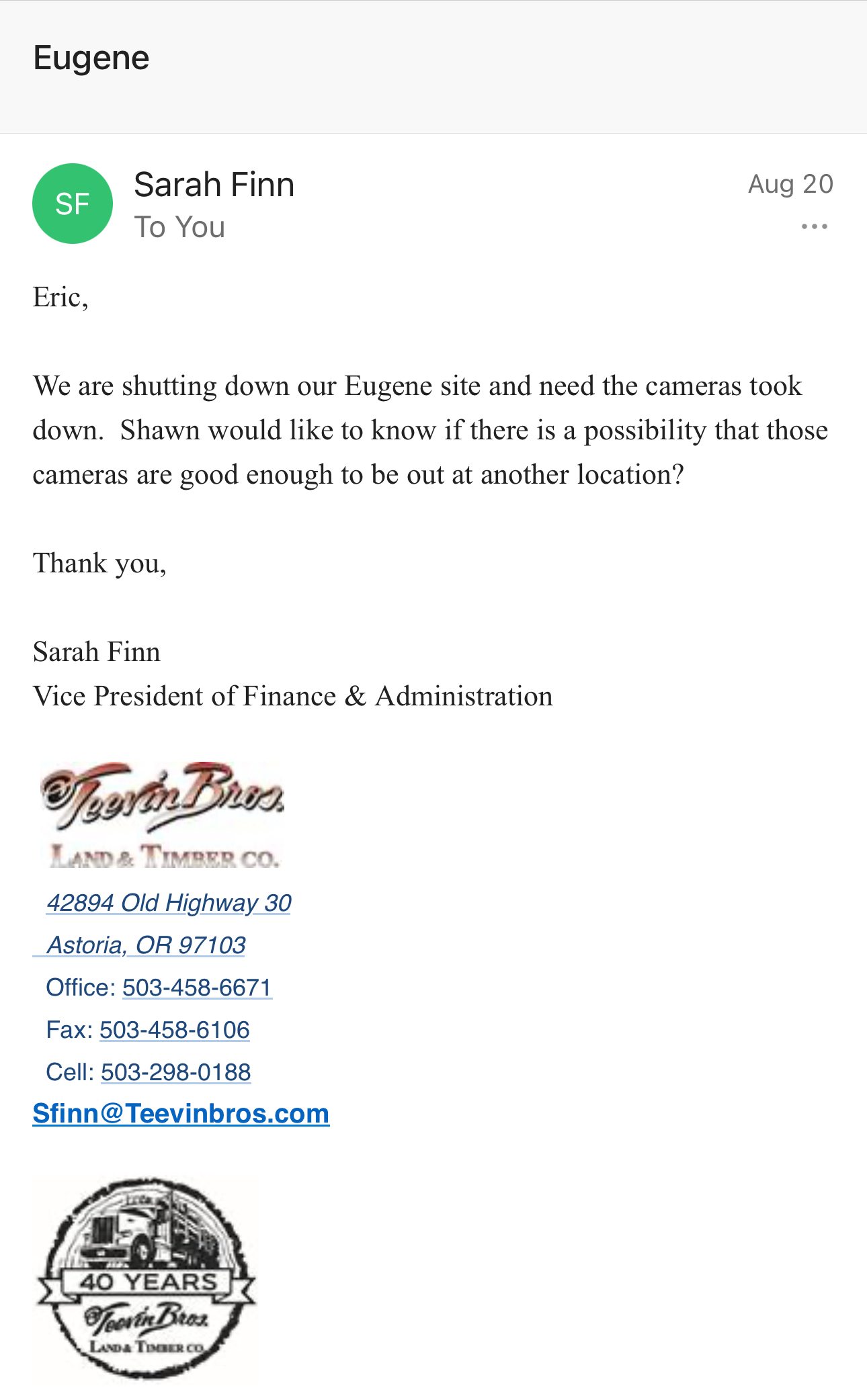Call office number 503-458-6671
867x1400 pixels.
(197, 988)
